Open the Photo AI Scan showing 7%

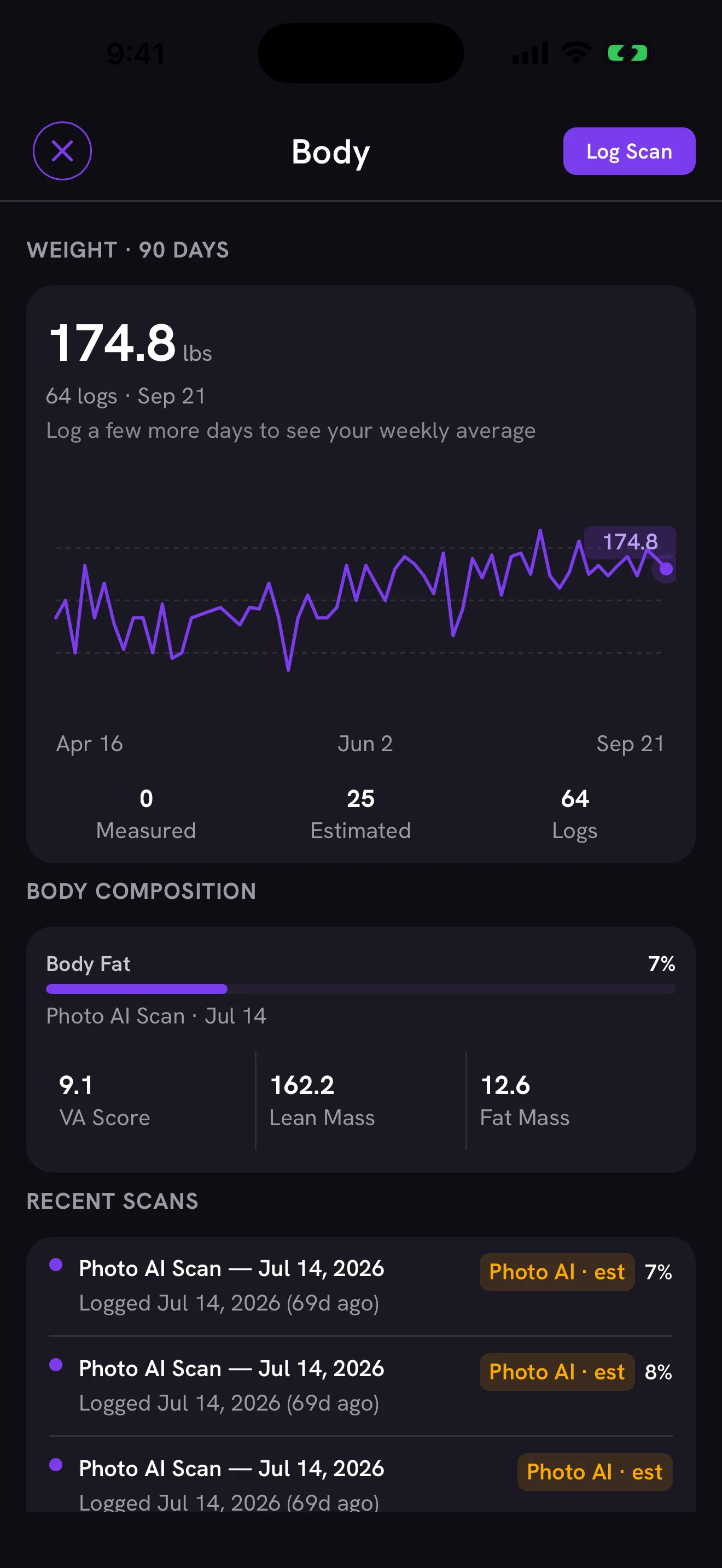pyautogui.click(x=360, y=1285)
